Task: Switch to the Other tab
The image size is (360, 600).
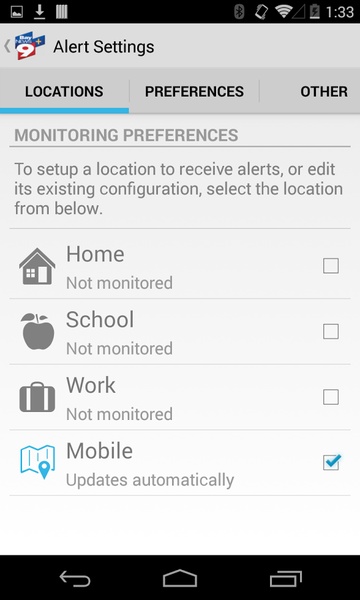Action: tap(310, 91)
